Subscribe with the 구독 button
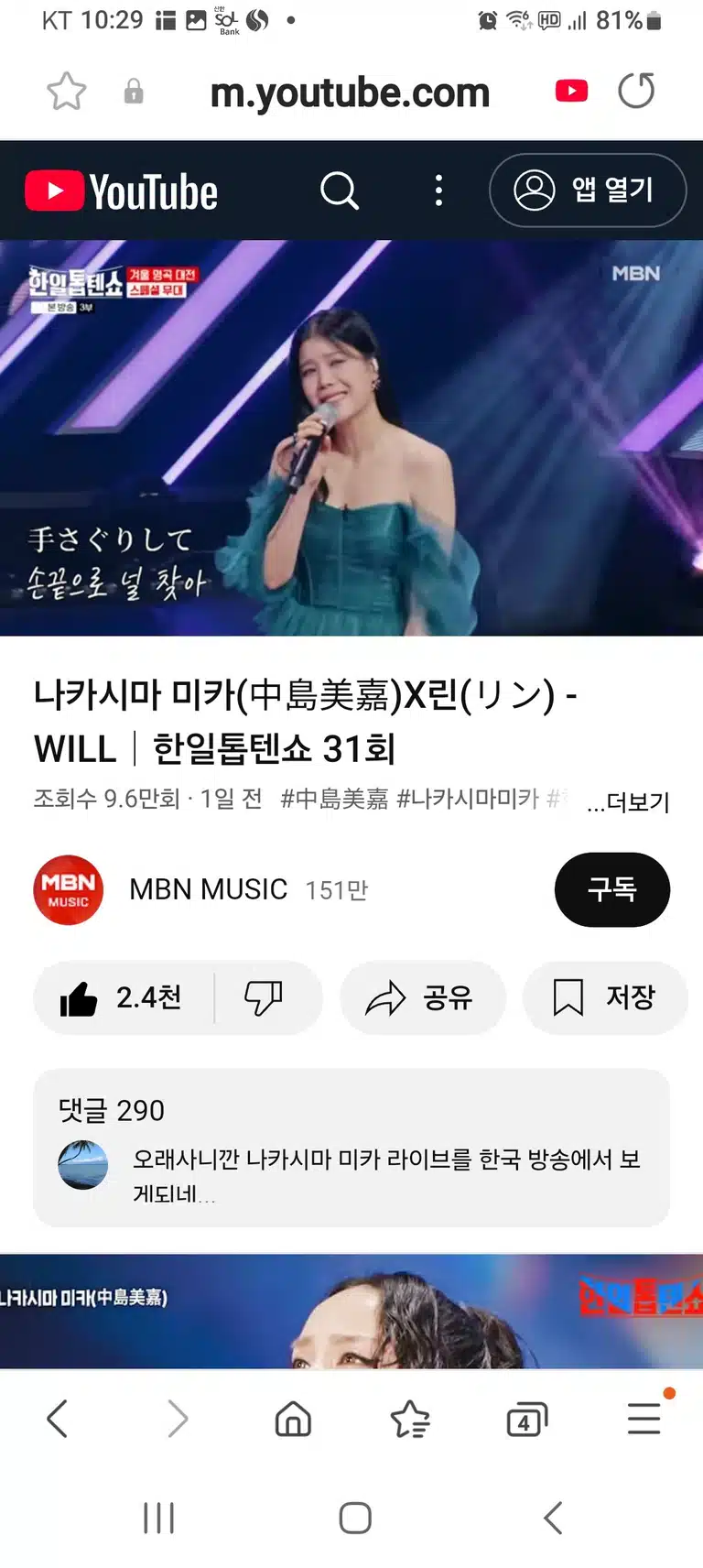The height and width of the screenshot is (1568, 703). pos(612,889)
